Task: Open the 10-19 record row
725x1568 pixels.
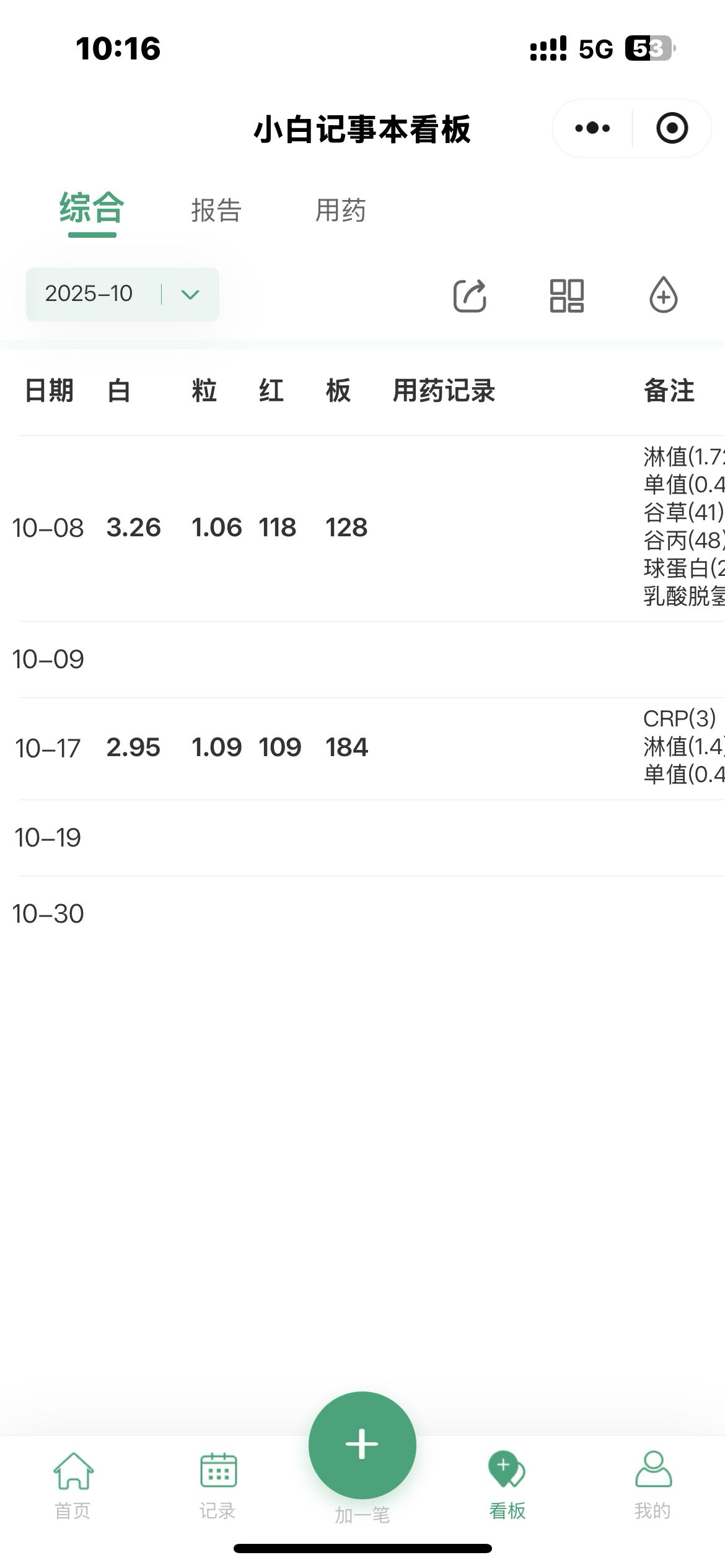Action: coord(48,838)
